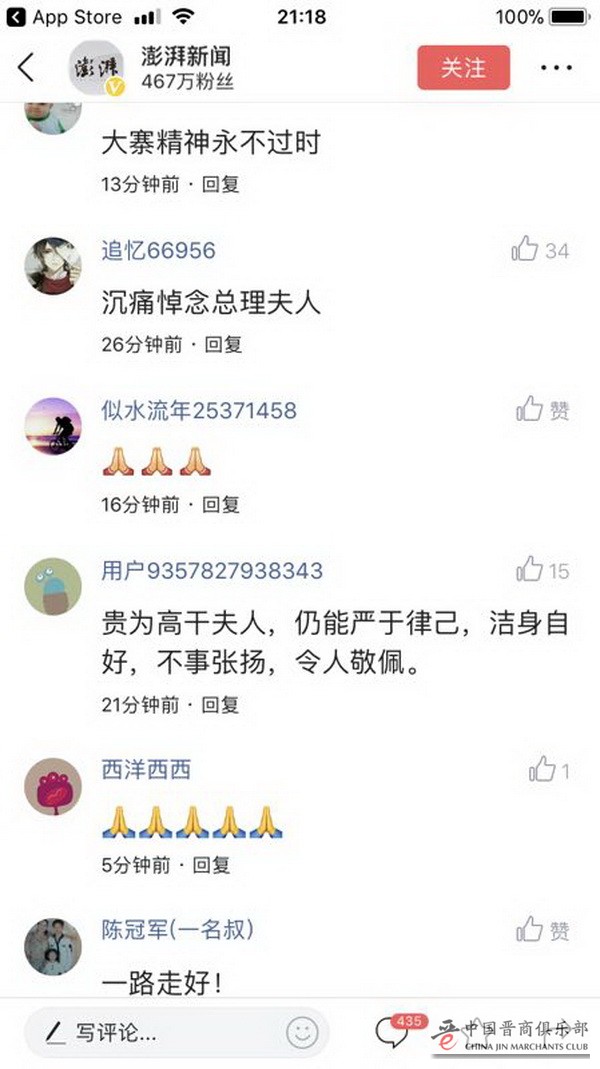Viewport: 600px width, 1069px height.
Task: Go back using the top-left arrow
Action: 26,68
